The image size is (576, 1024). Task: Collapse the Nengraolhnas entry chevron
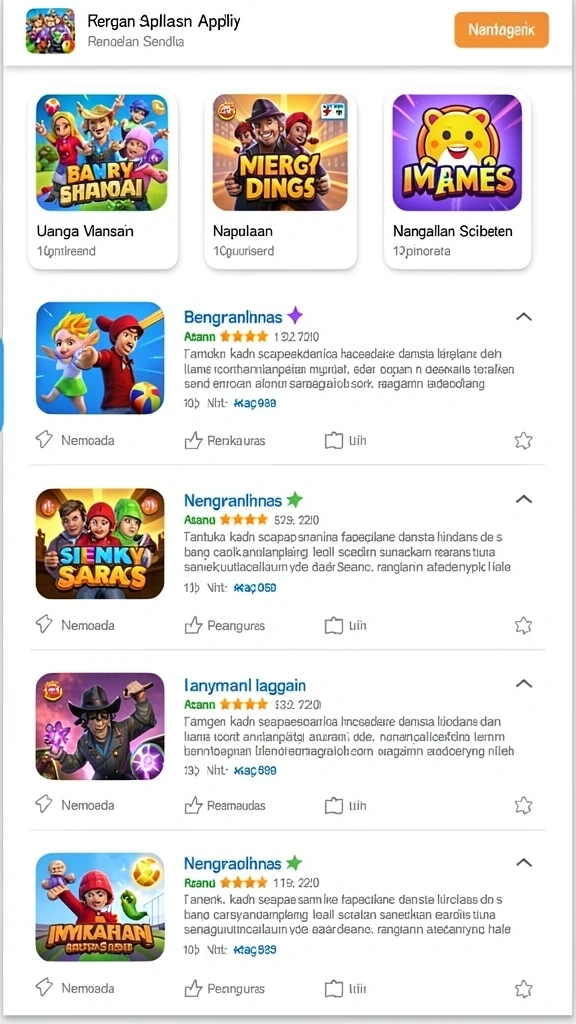[x=524, y=862]
